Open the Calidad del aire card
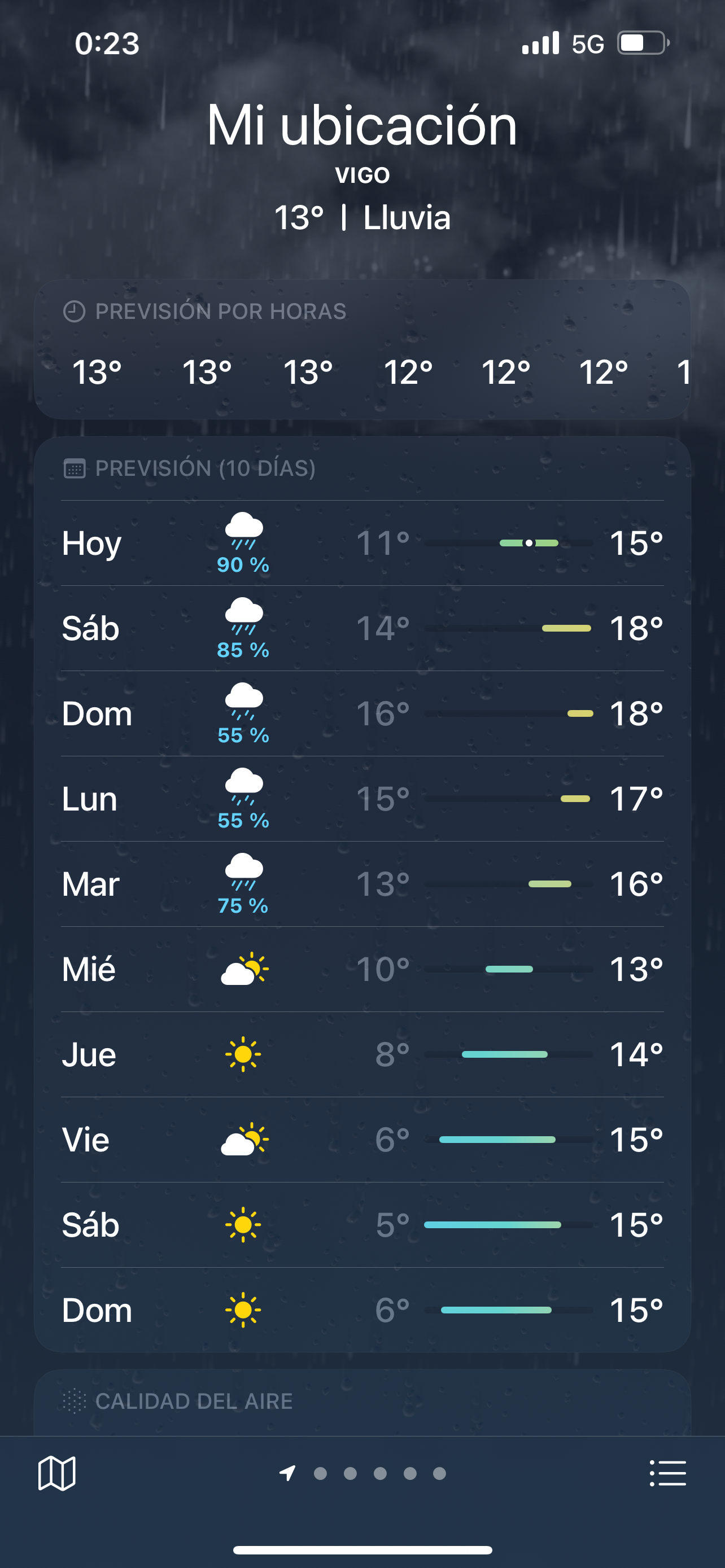This screenshot has height=1568, width=725. coord(362,1401)
